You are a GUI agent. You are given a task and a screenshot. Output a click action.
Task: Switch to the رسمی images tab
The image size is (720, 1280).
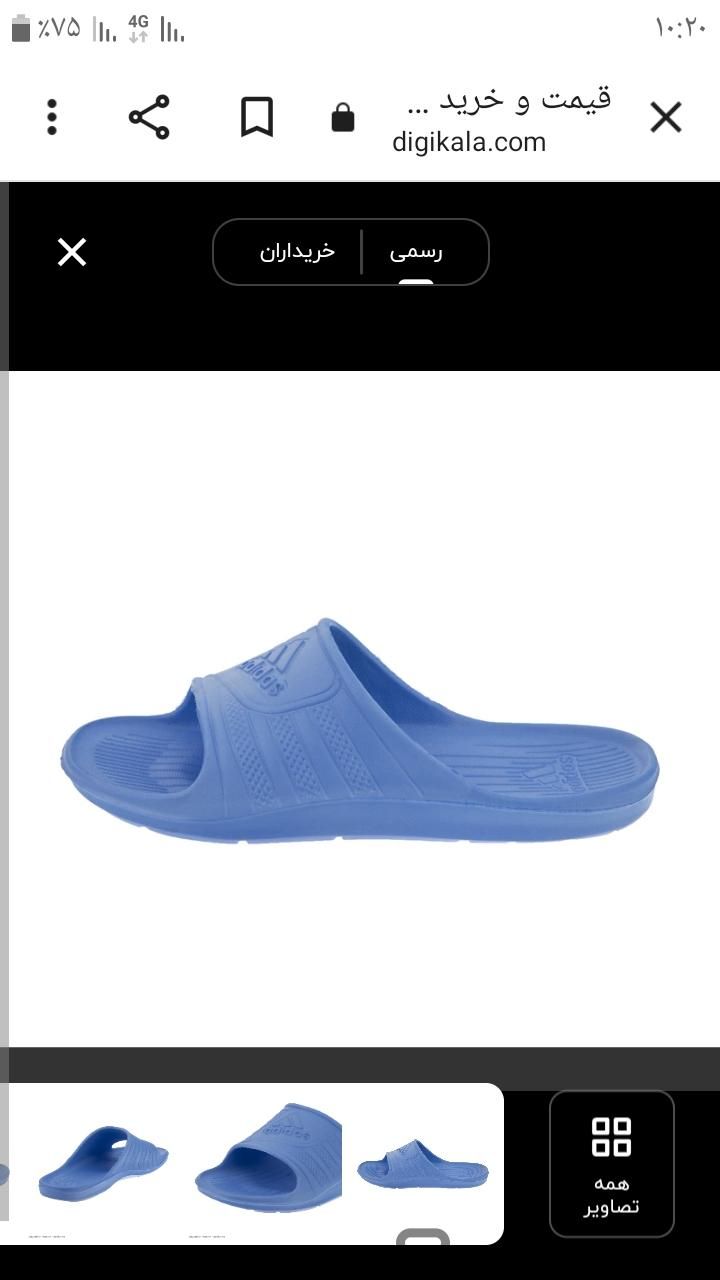(416, 252)
